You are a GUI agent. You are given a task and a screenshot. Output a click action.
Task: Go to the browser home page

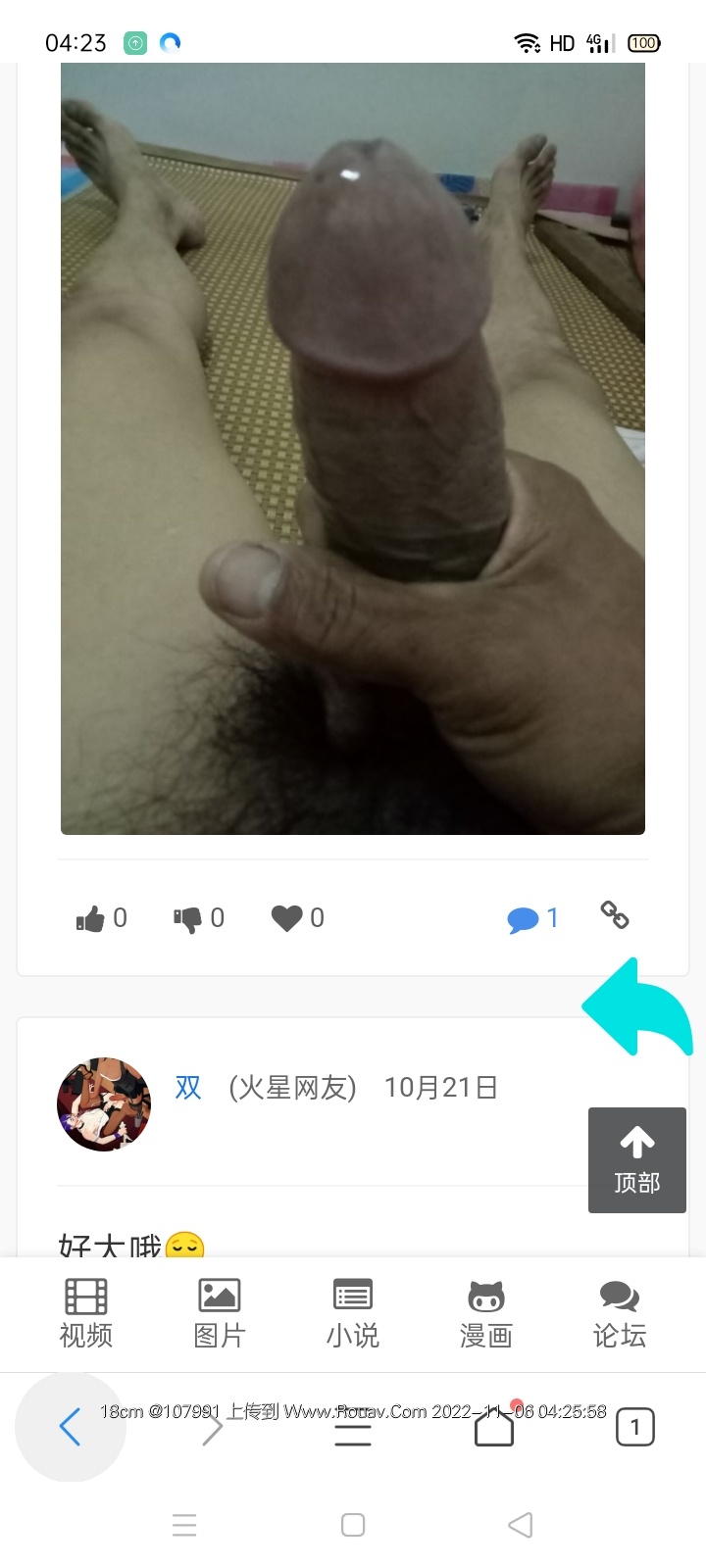[494, 1429]
